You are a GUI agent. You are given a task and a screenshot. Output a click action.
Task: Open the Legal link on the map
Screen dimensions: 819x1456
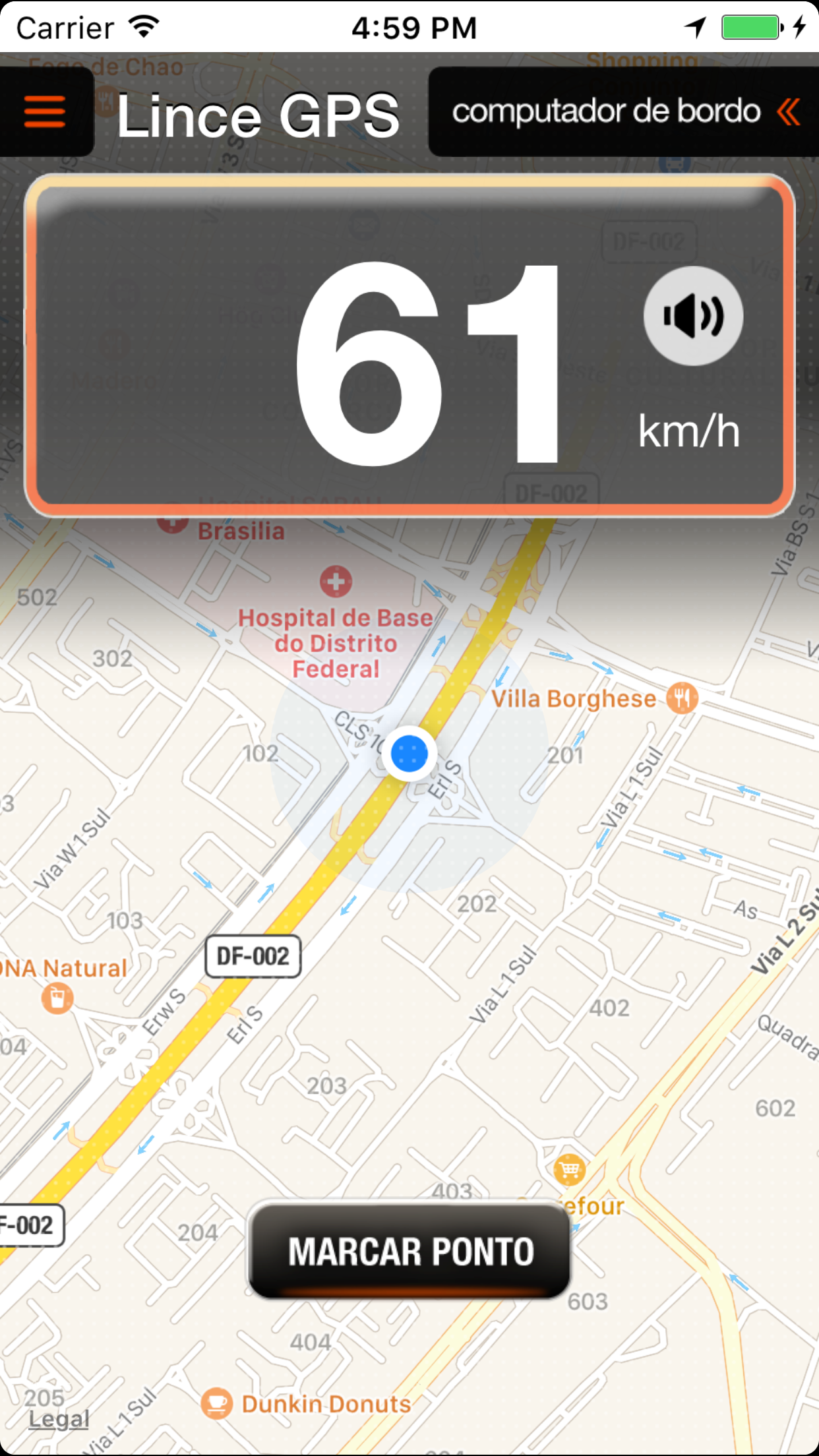(x=58, y=1419)
